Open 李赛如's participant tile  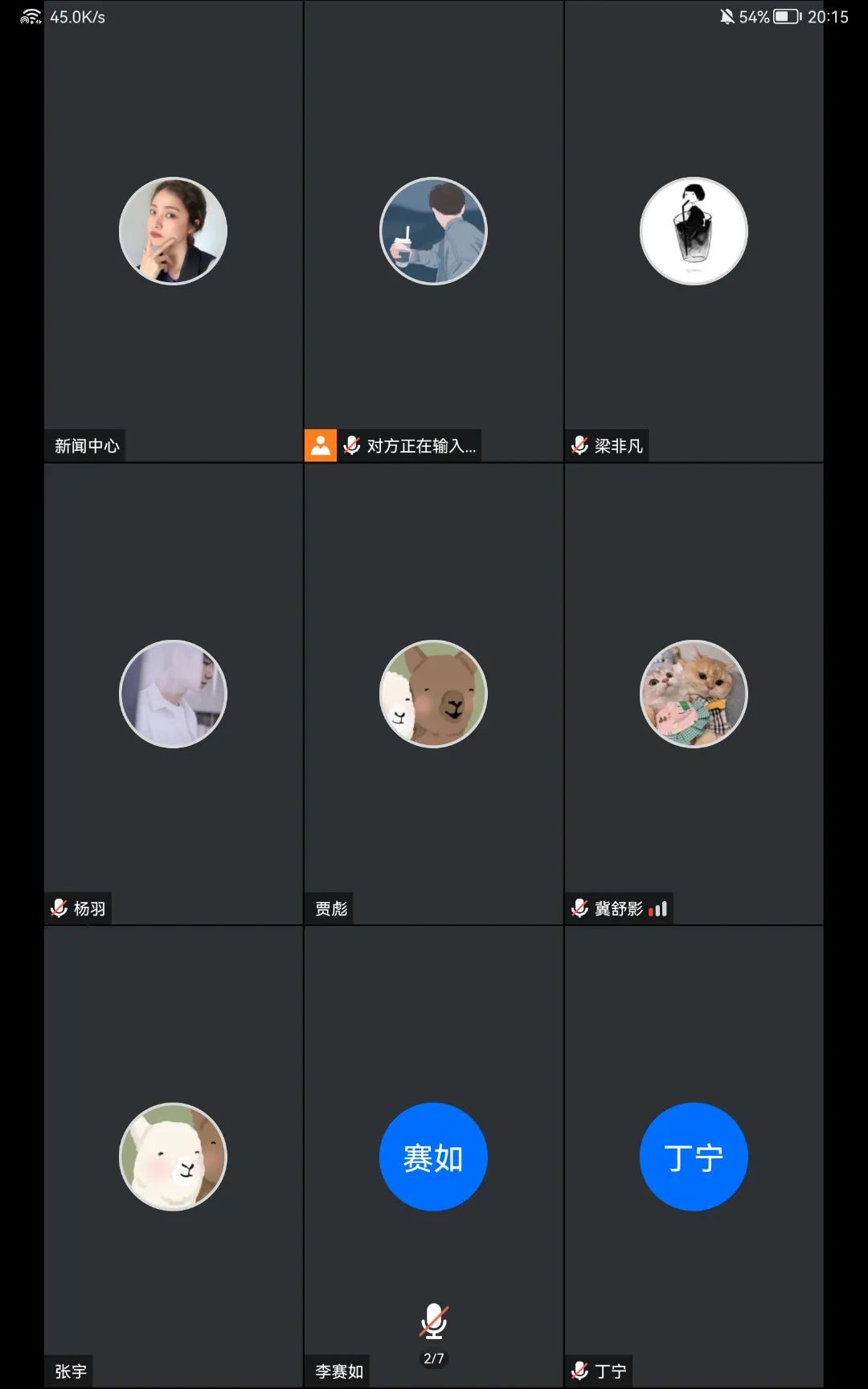(433, 1156)
